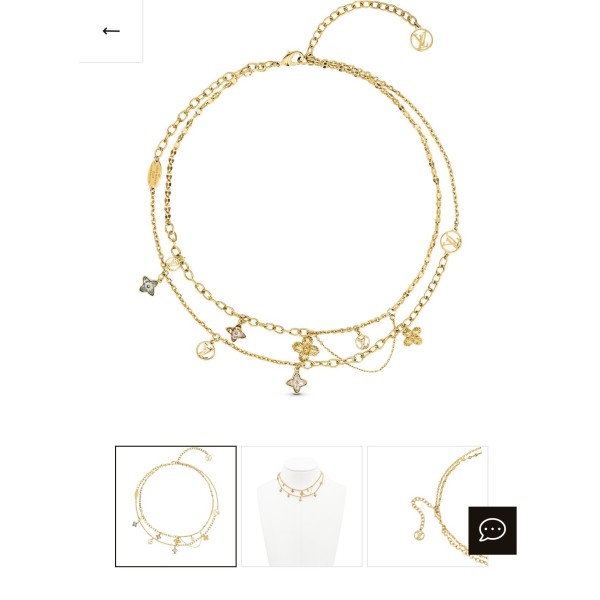The image size is (600, 600).
Task: Go back with the arrow button
Action: coord(111,31)
